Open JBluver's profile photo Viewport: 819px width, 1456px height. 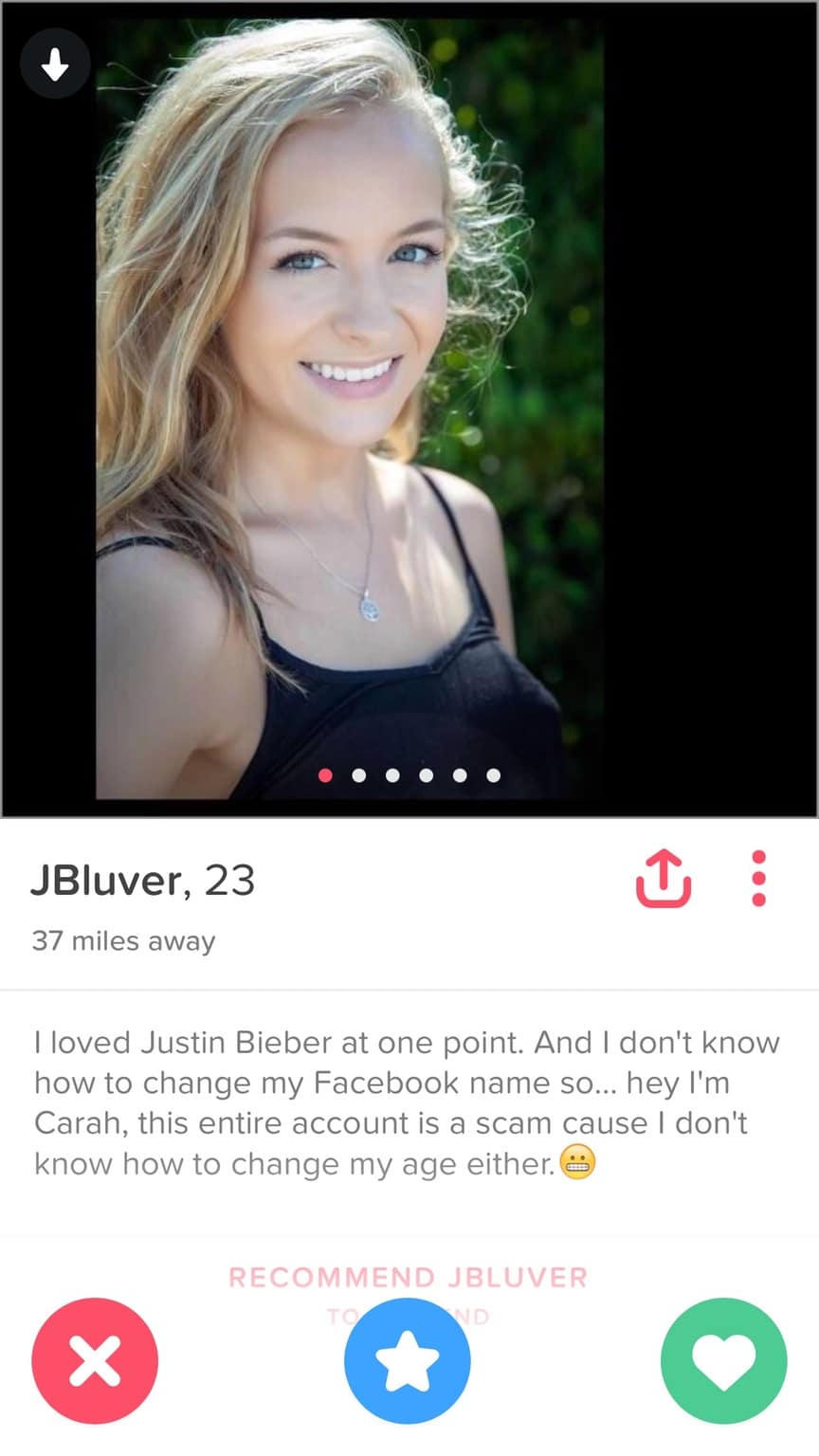pos(349,408)
